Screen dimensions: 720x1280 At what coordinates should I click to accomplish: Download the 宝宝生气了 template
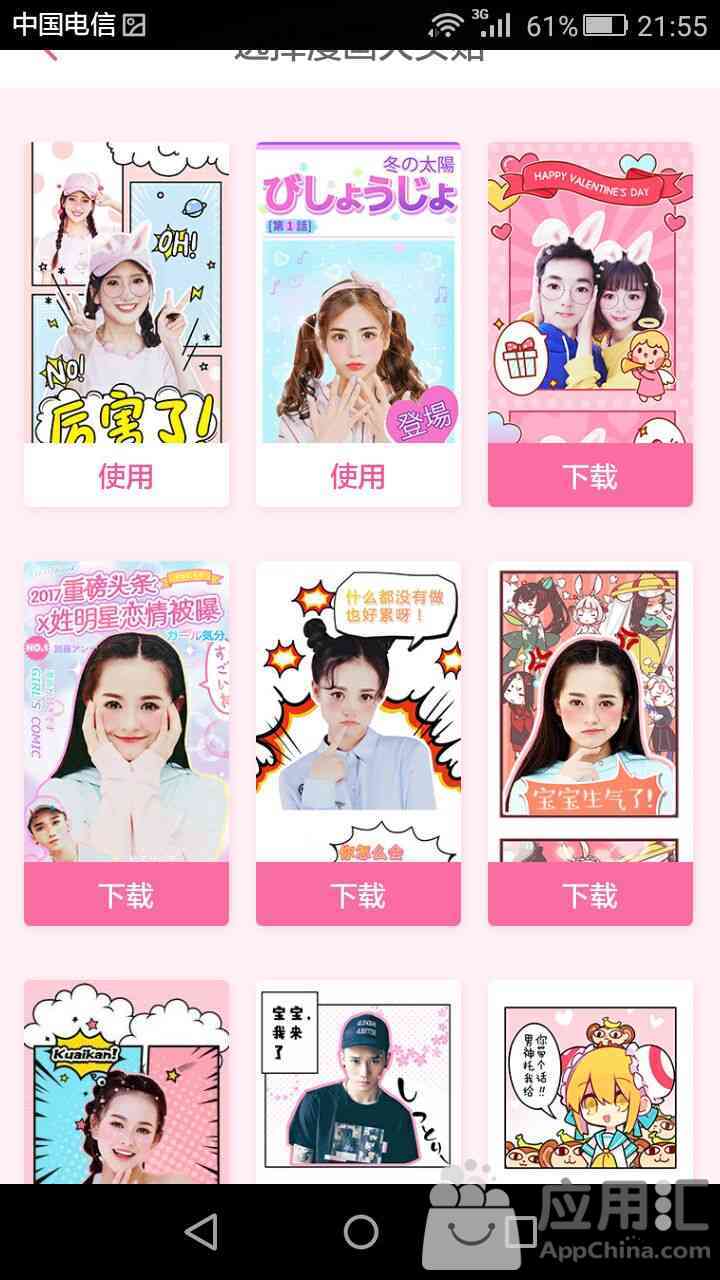pos(590,895)
